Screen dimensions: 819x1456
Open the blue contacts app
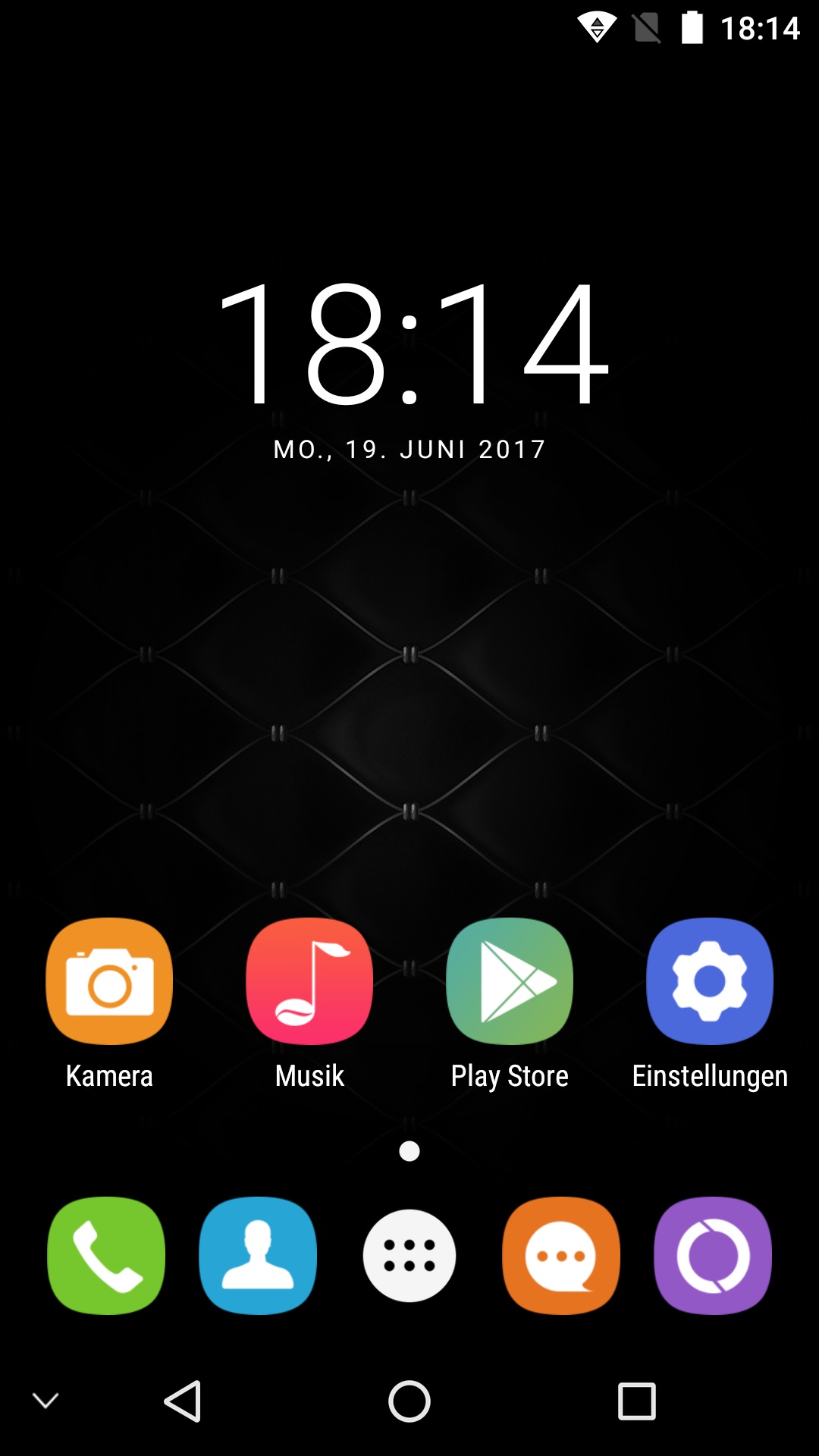click(258, 1256)
